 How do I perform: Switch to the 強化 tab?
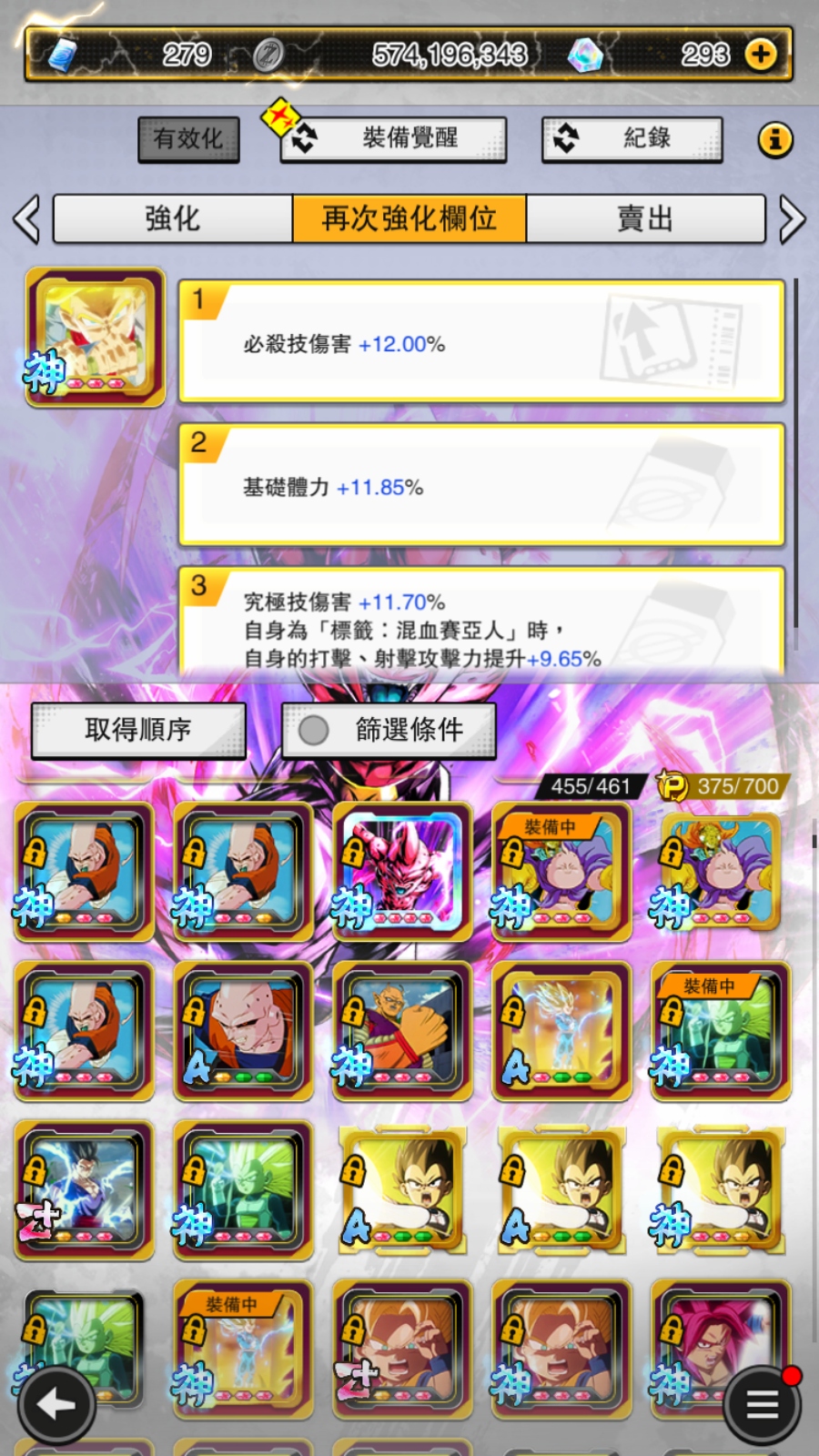173,218
